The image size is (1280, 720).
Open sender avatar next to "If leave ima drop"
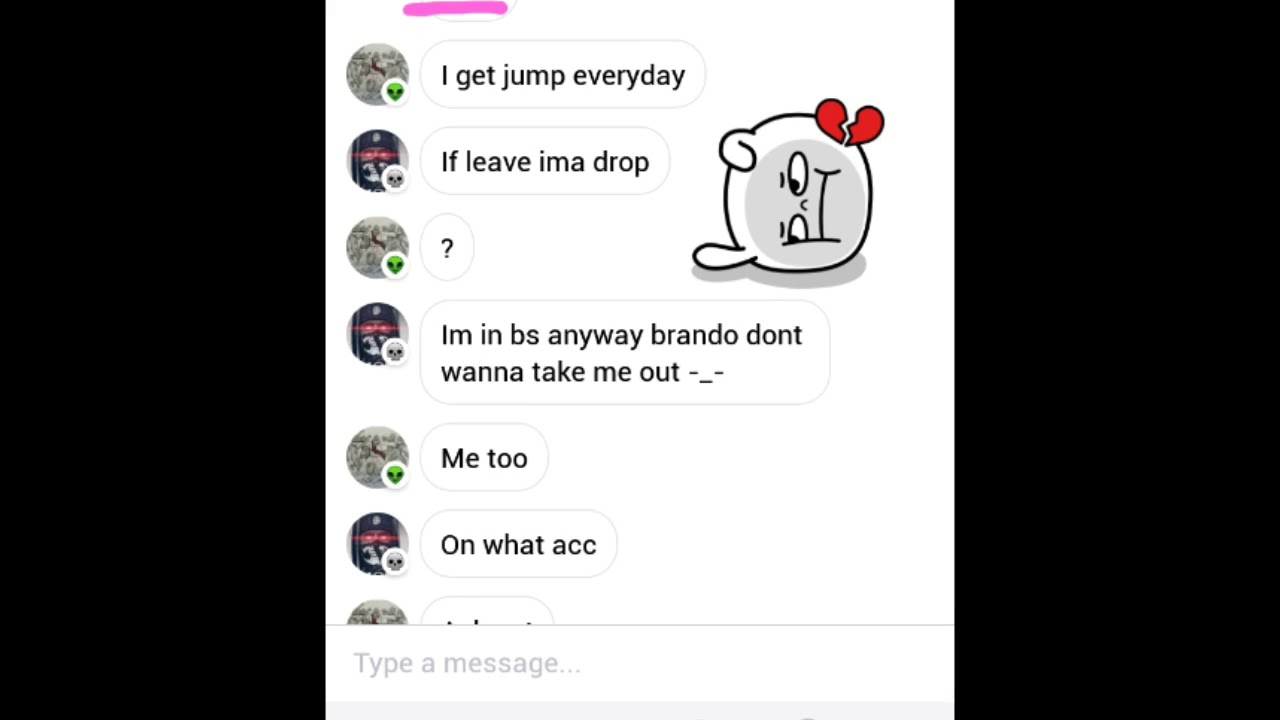click(x=377, y=161)
